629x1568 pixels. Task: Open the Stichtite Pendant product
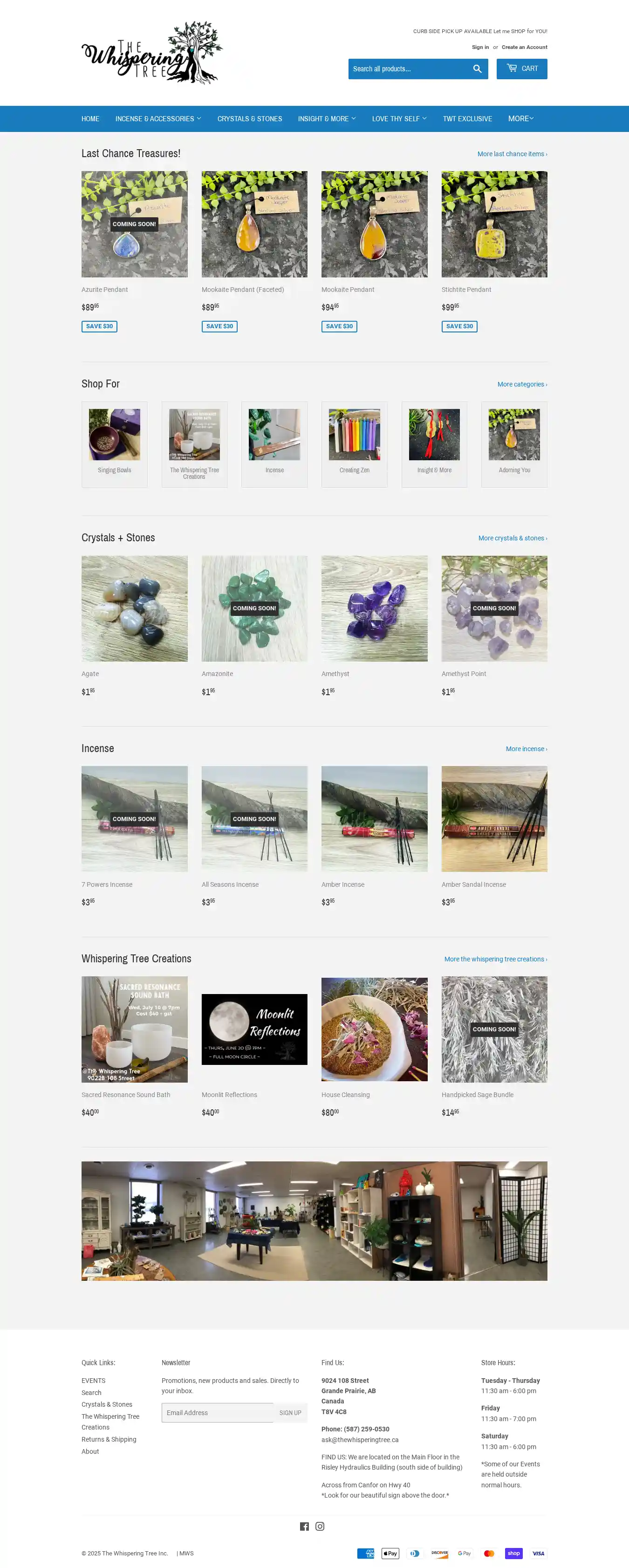[x=494, y=225]
